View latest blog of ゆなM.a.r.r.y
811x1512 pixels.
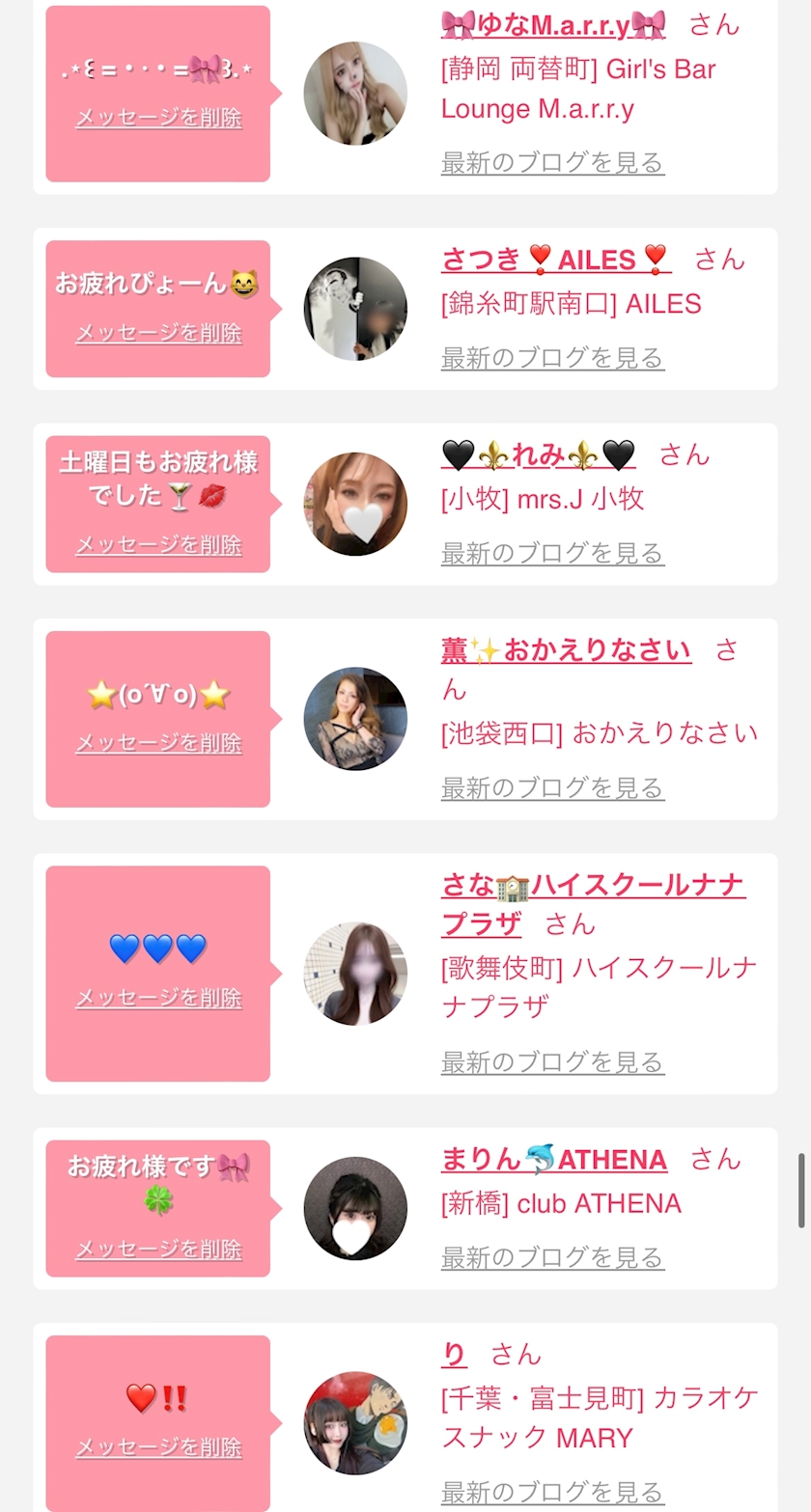coord(552,162)
